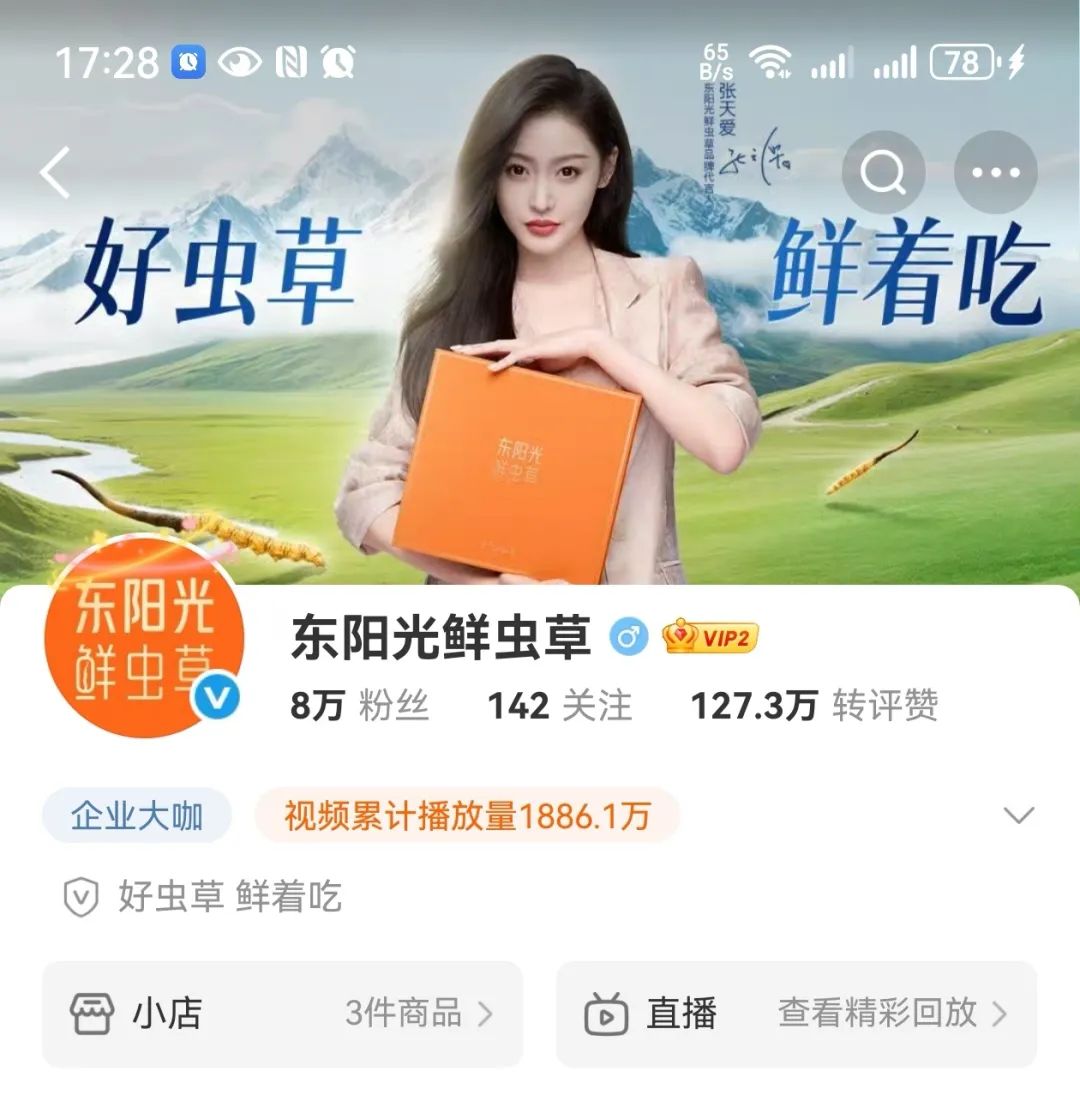Open the 东阳光鲜虫草 profile avatar
Screen dimensions: 1080x1113
pyautogui.click(x=144, y=637)
